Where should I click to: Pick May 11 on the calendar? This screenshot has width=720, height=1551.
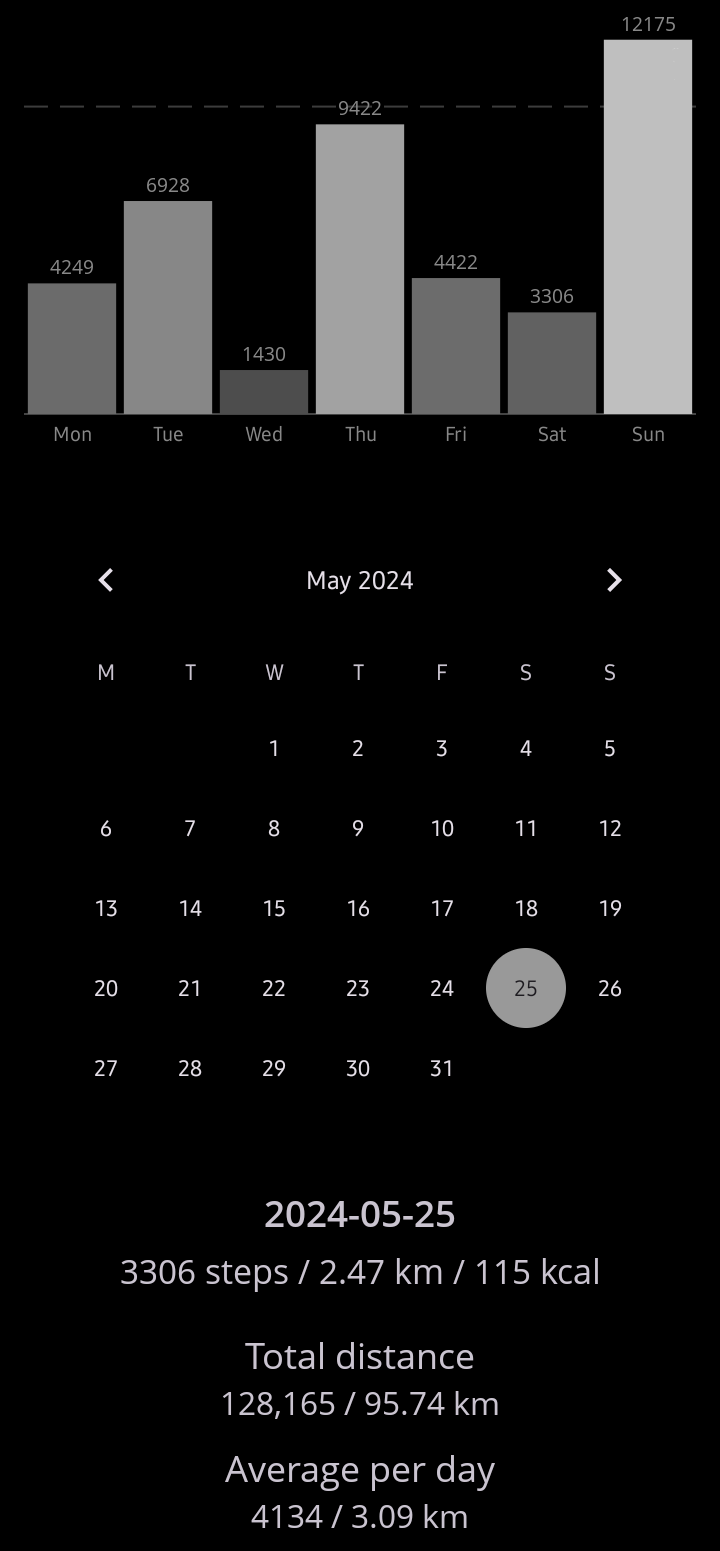(x=526, y=828)
